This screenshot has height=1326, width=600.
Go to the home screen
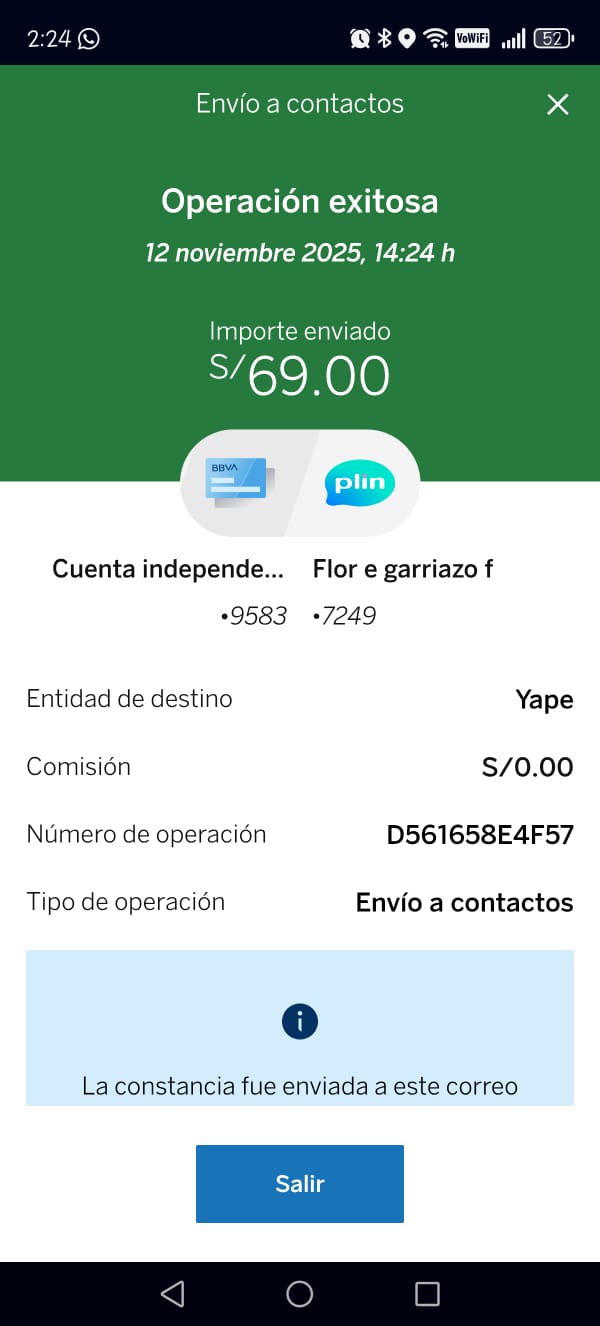[300, 1294]
